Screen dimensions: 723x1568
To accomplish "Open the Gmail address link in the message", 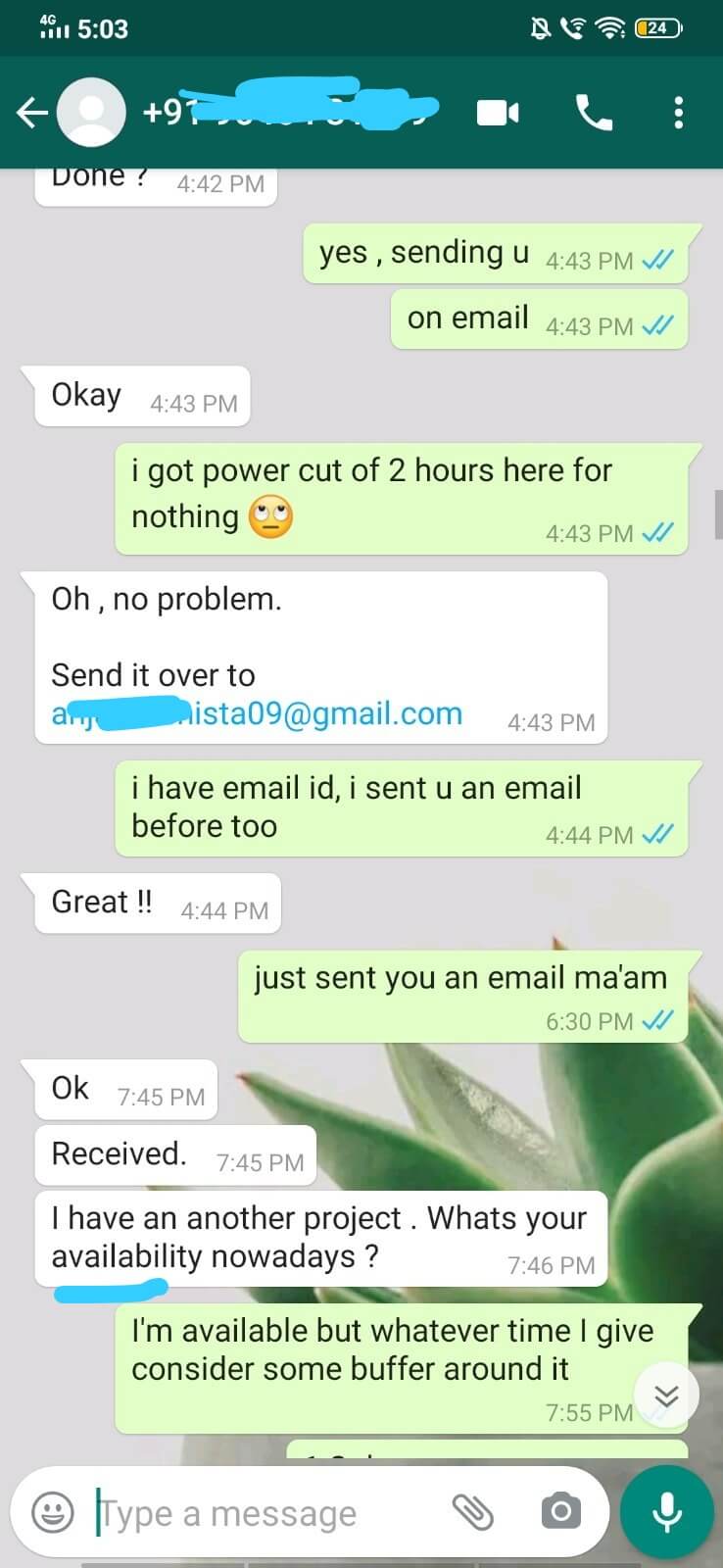I will pos(257,713).
